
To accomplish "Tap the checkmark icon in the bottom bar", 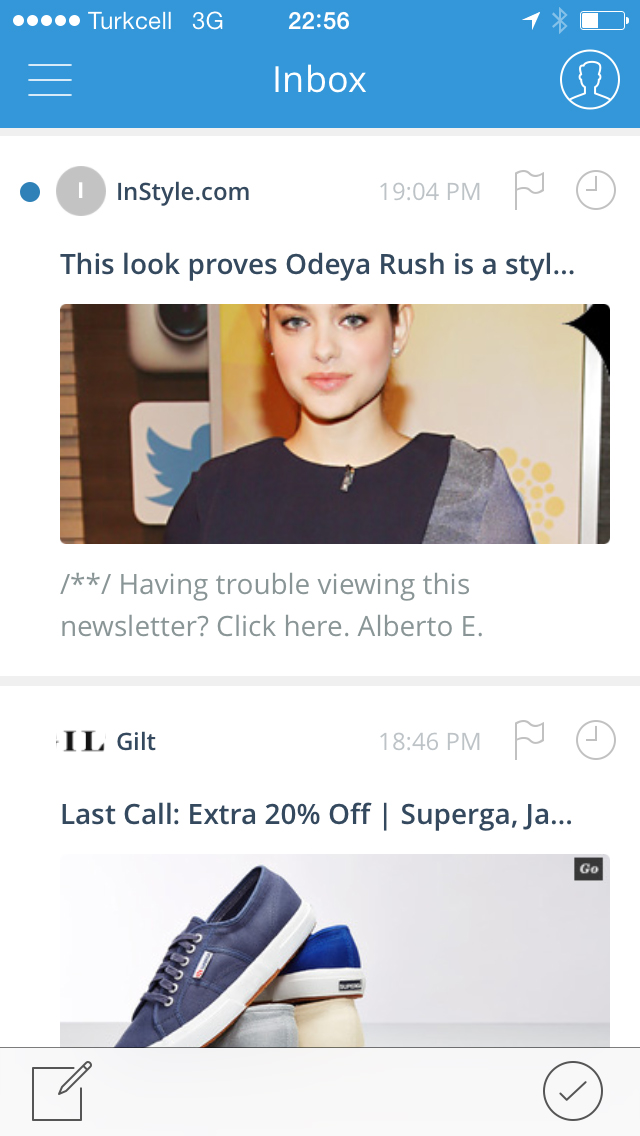I will pos(573,1091).
